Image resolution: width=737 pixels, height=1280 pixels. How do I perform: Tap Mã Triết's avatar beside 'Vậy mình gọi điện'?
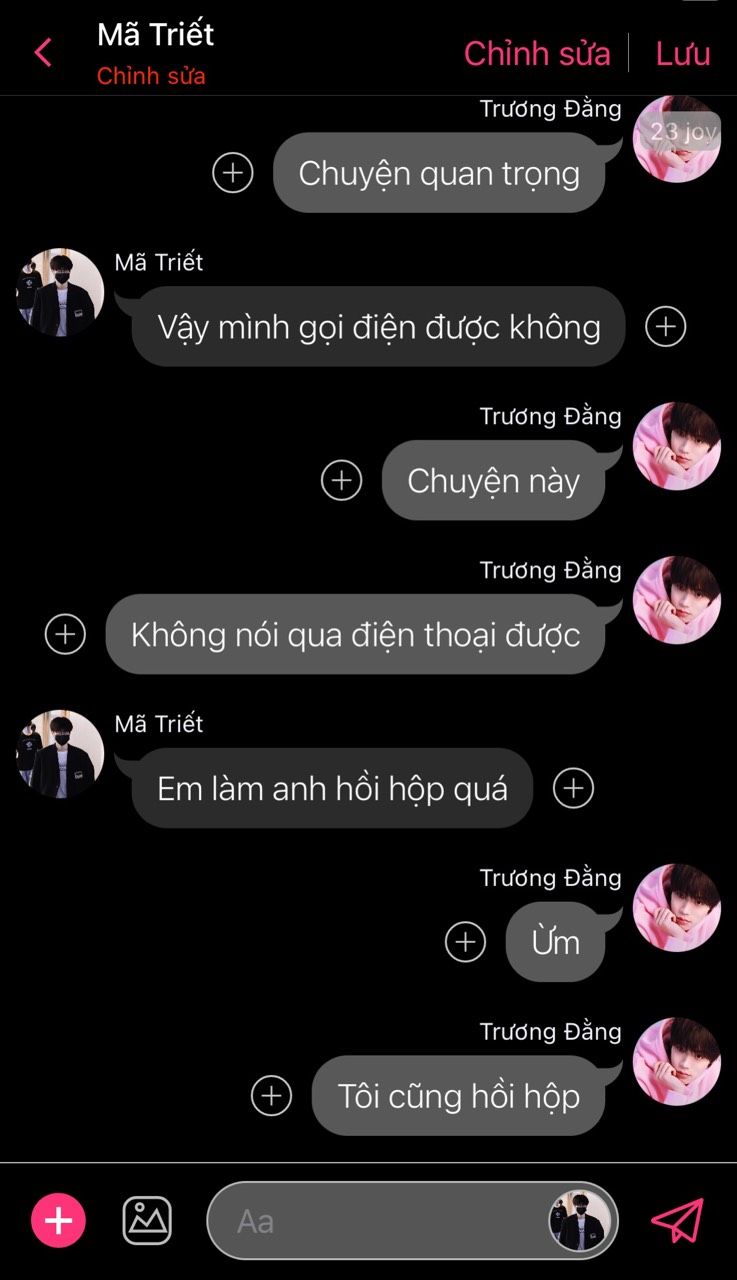click(x=60, y=292)
